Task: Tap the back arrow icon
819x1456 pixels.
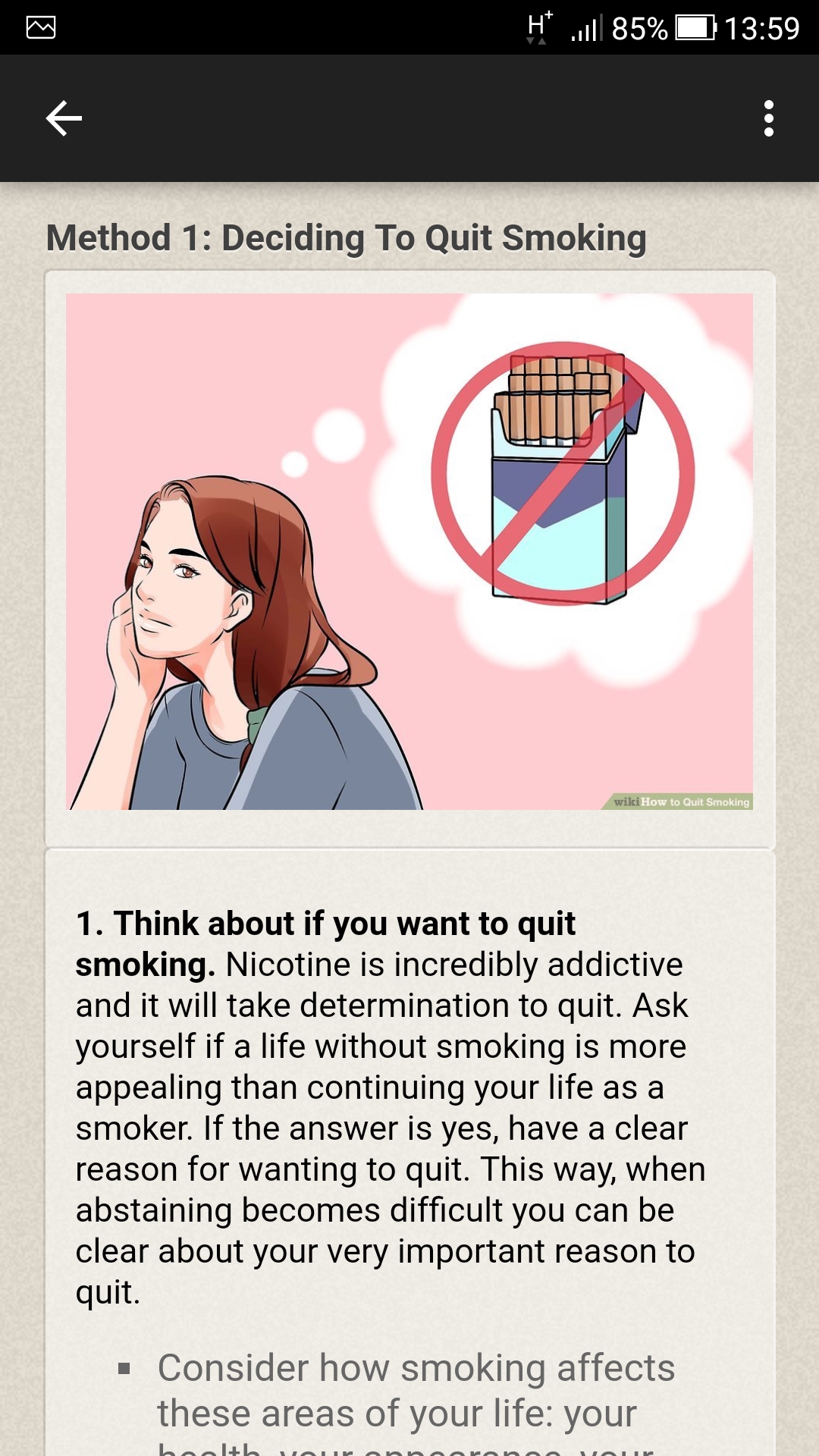Action: [64, 118]
